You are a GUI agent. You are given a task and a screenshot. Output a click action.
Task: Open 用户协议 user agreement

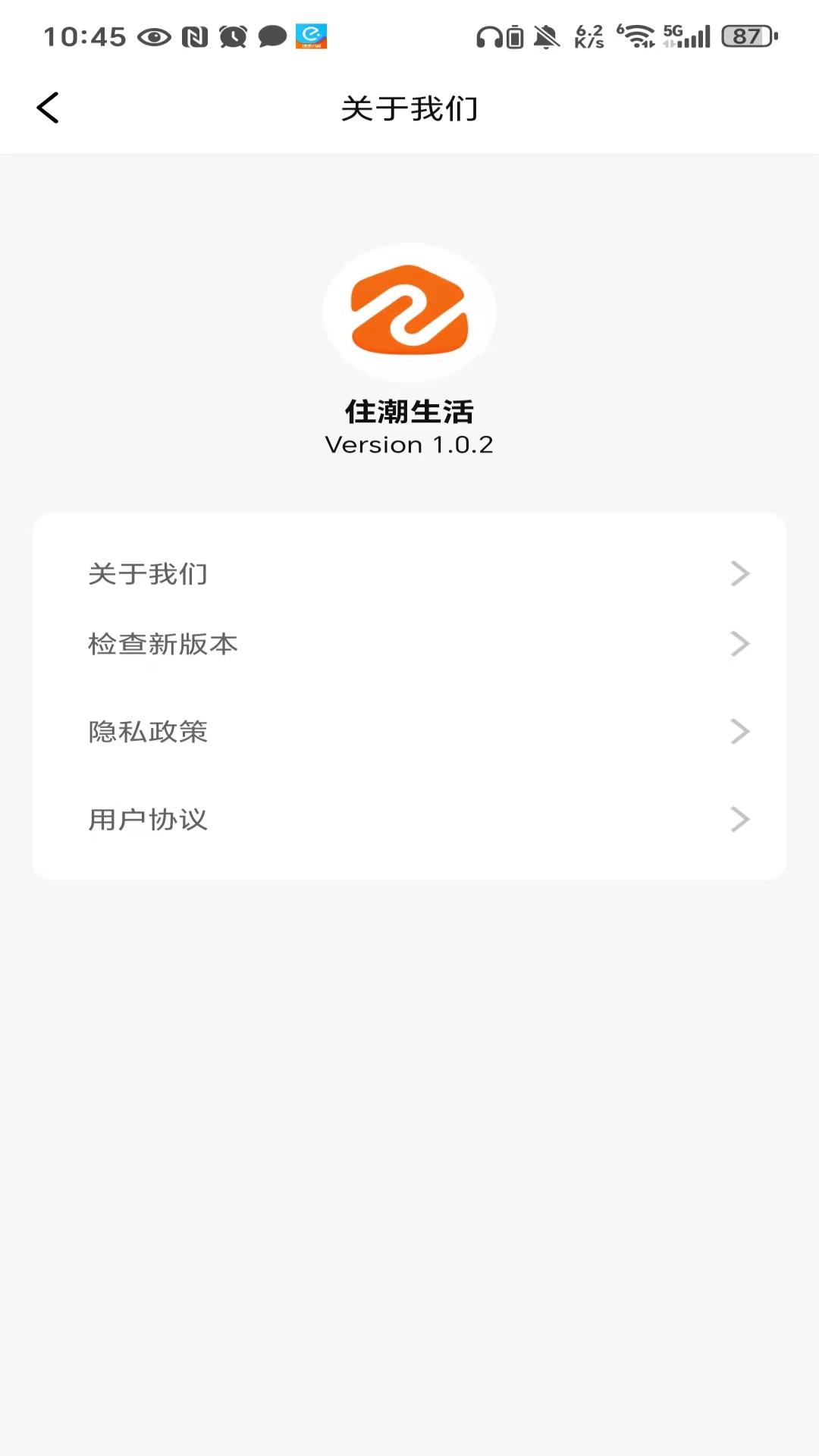(149, 819)
